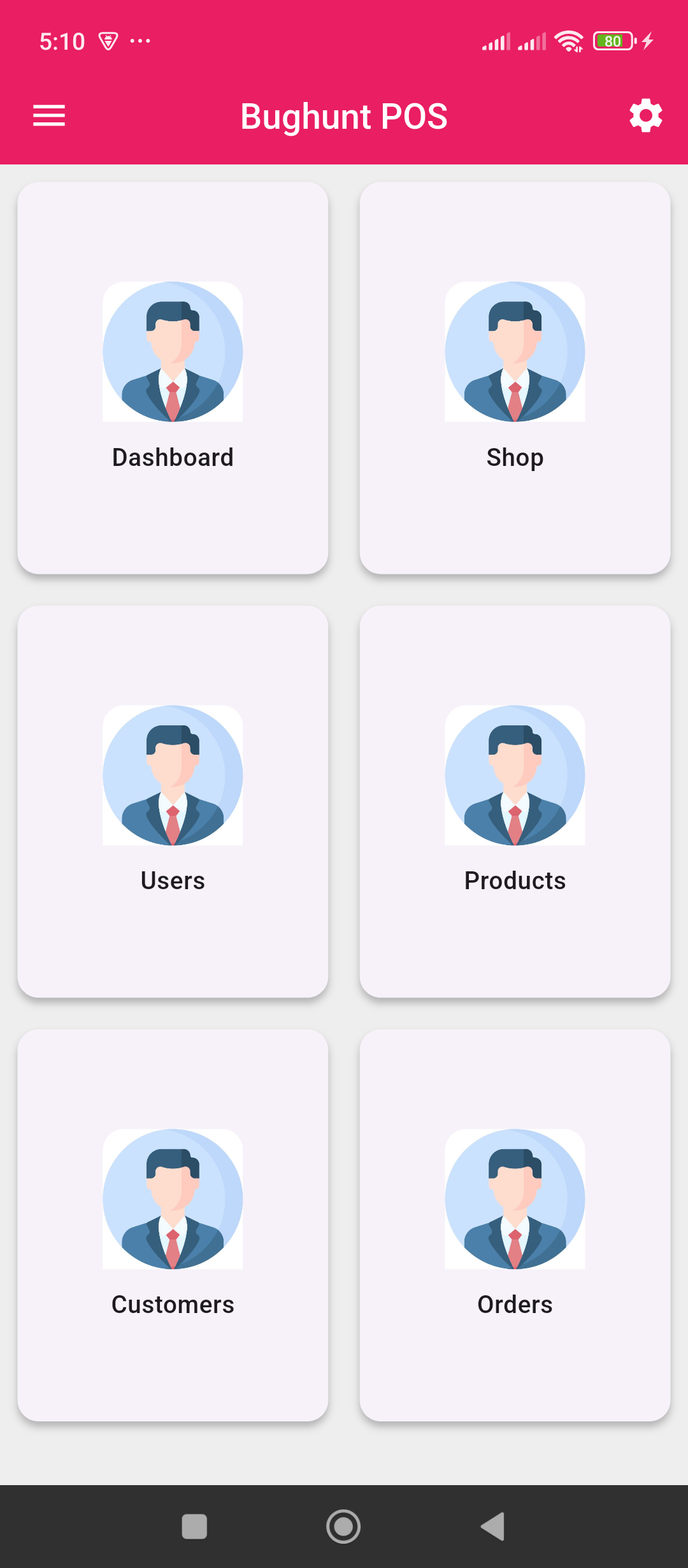Tap the hamburger navigation menu
The height and width of the screenshot is (1568, 688).
tap(48, 116)
